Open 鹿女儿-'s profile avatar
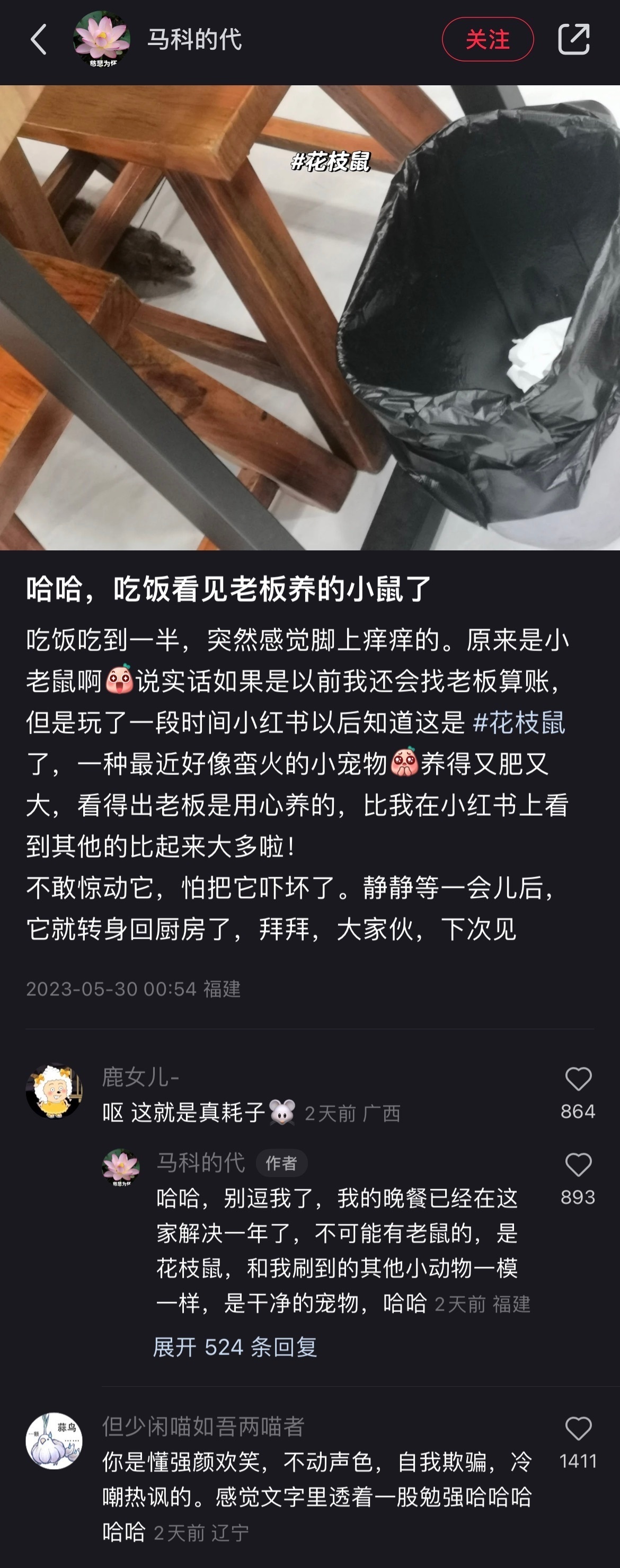Viewport: 620px width, 1568px height. point(54,1091)
